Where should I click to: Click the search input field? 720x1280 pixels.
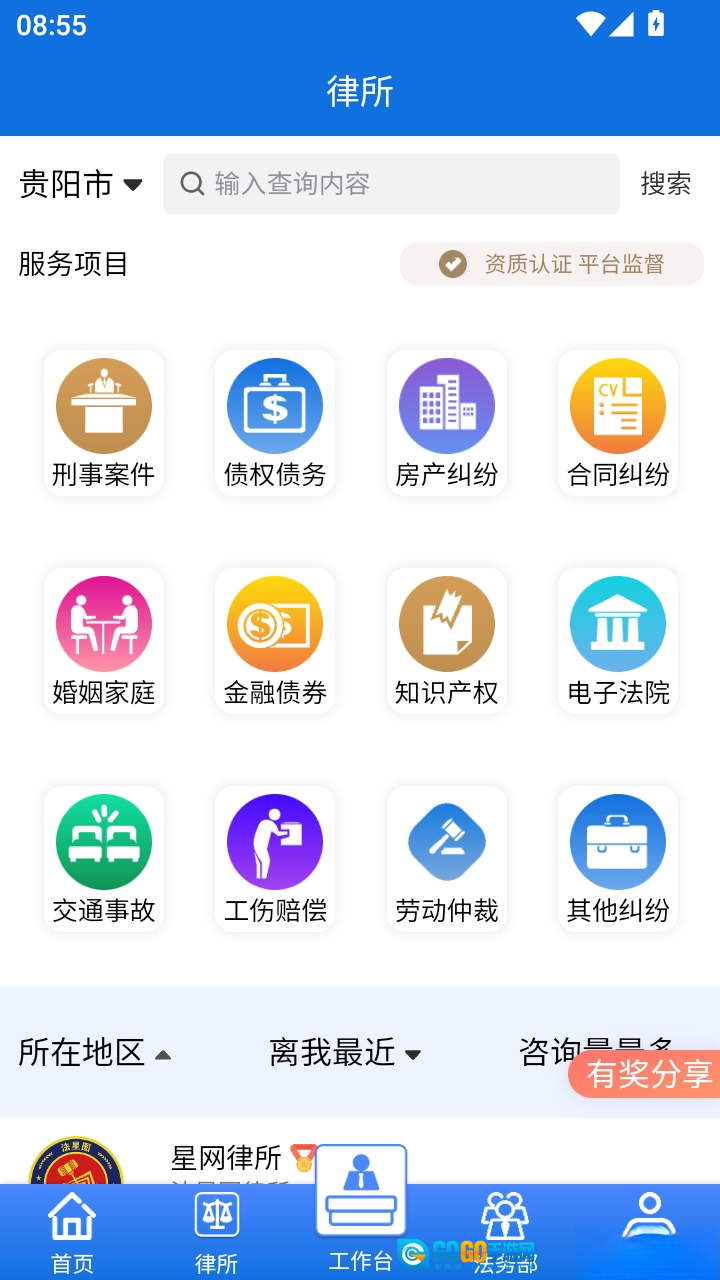390,184
